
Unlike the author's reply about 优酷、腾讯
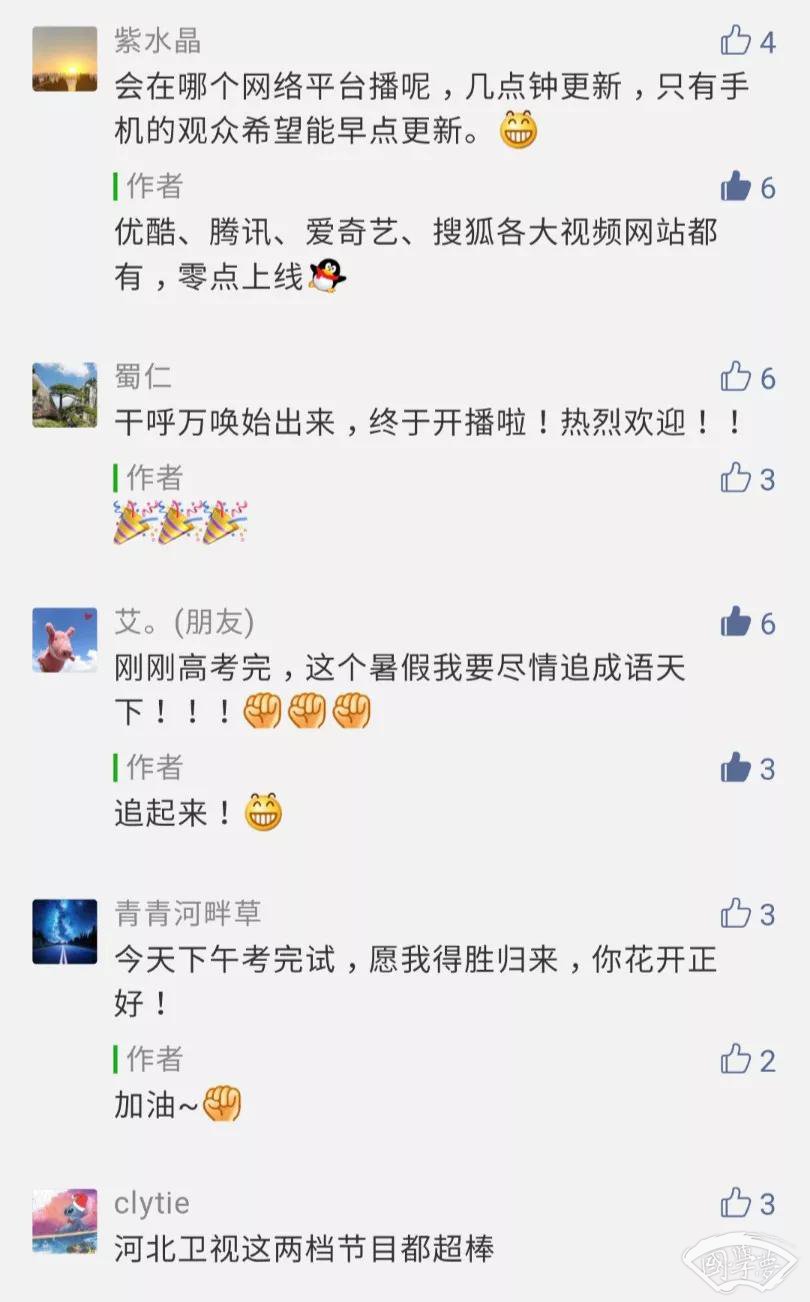[x=736, y=187]
